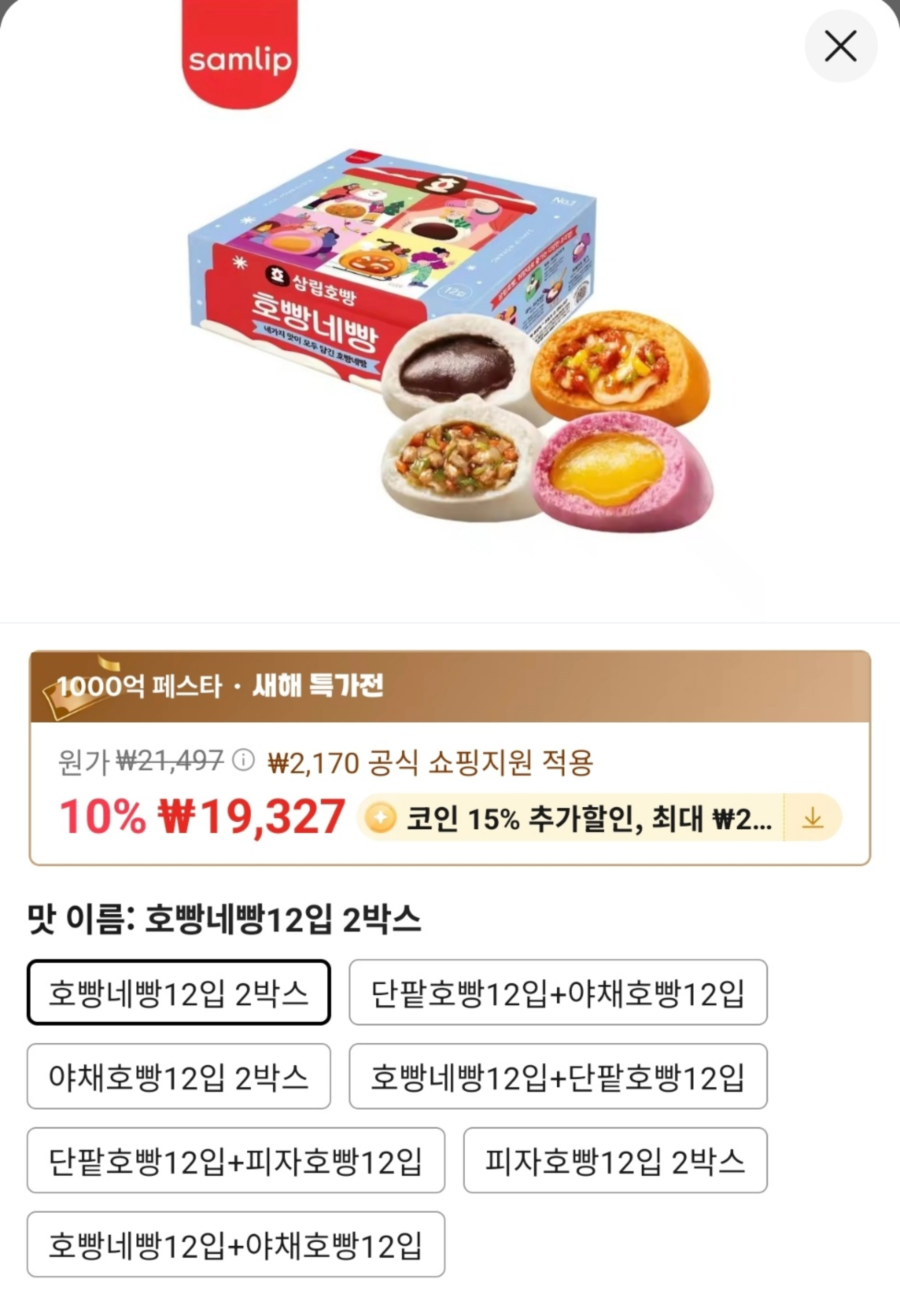Viewport: 900px width, 1290px height.
Task: Click the download arrow beside coin discount banner
Action: pos(812,818)
